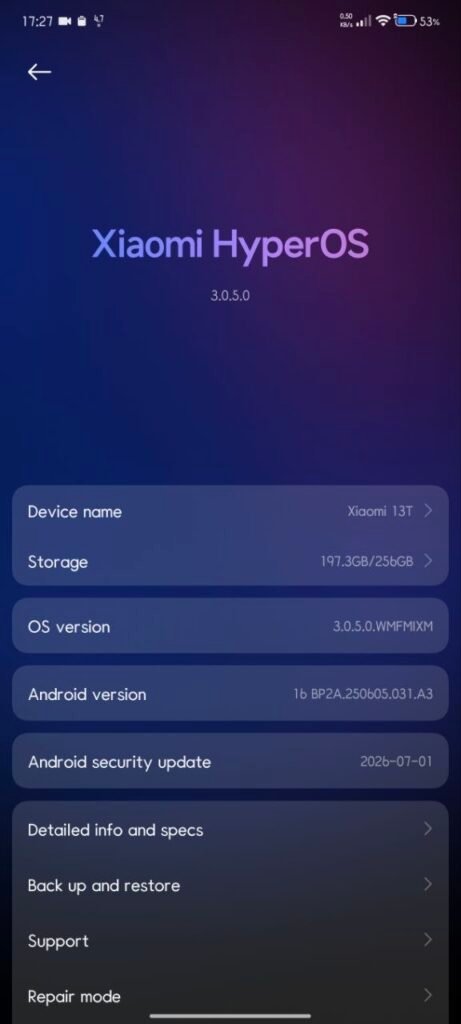This screenshot has height=1024, width=461.
Task: Open the Support row
Action: [x=230, y=940]
